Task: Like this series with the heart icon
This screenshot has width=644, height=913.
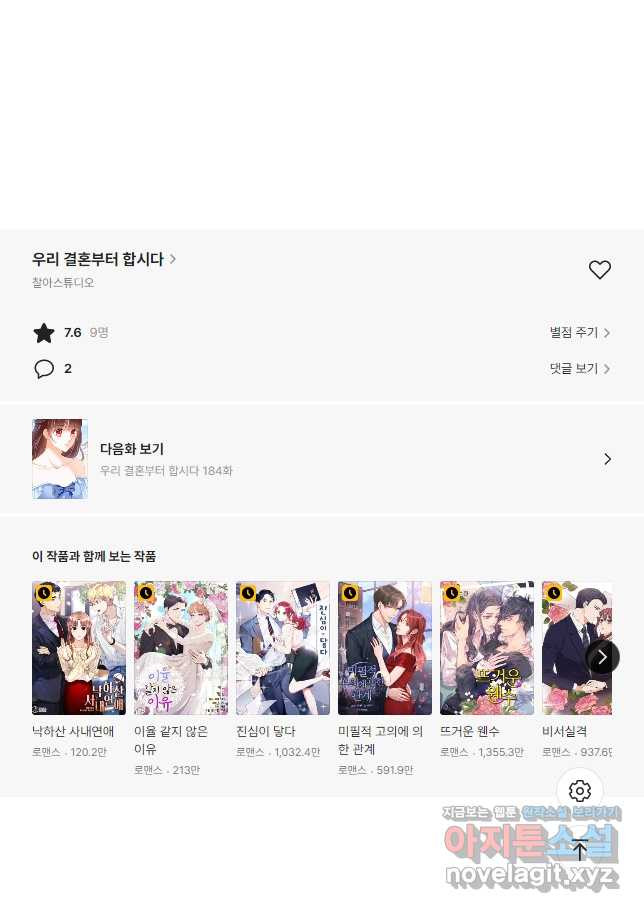Action: point(599,270)
